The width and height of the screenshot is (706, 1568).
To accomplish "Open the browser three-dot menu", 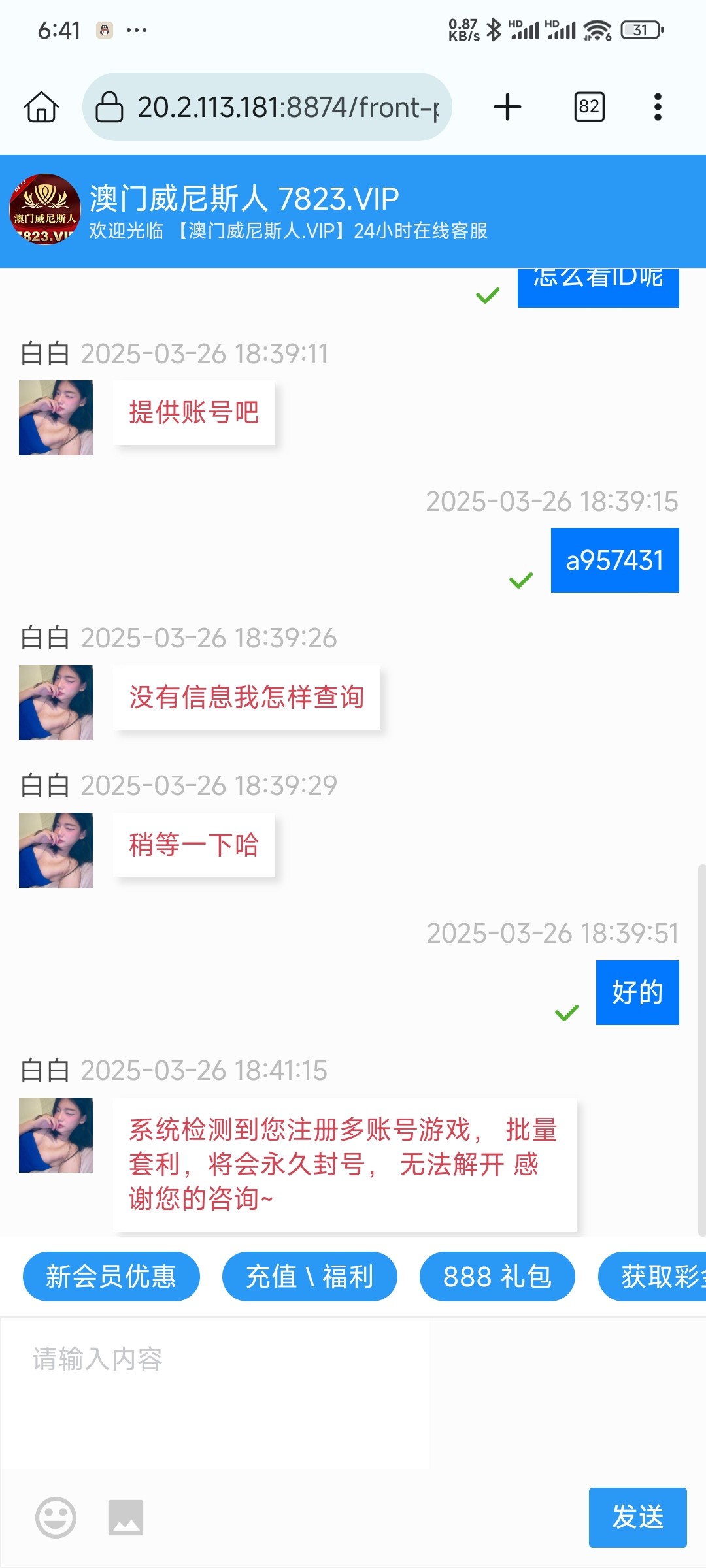I will 659,106.
